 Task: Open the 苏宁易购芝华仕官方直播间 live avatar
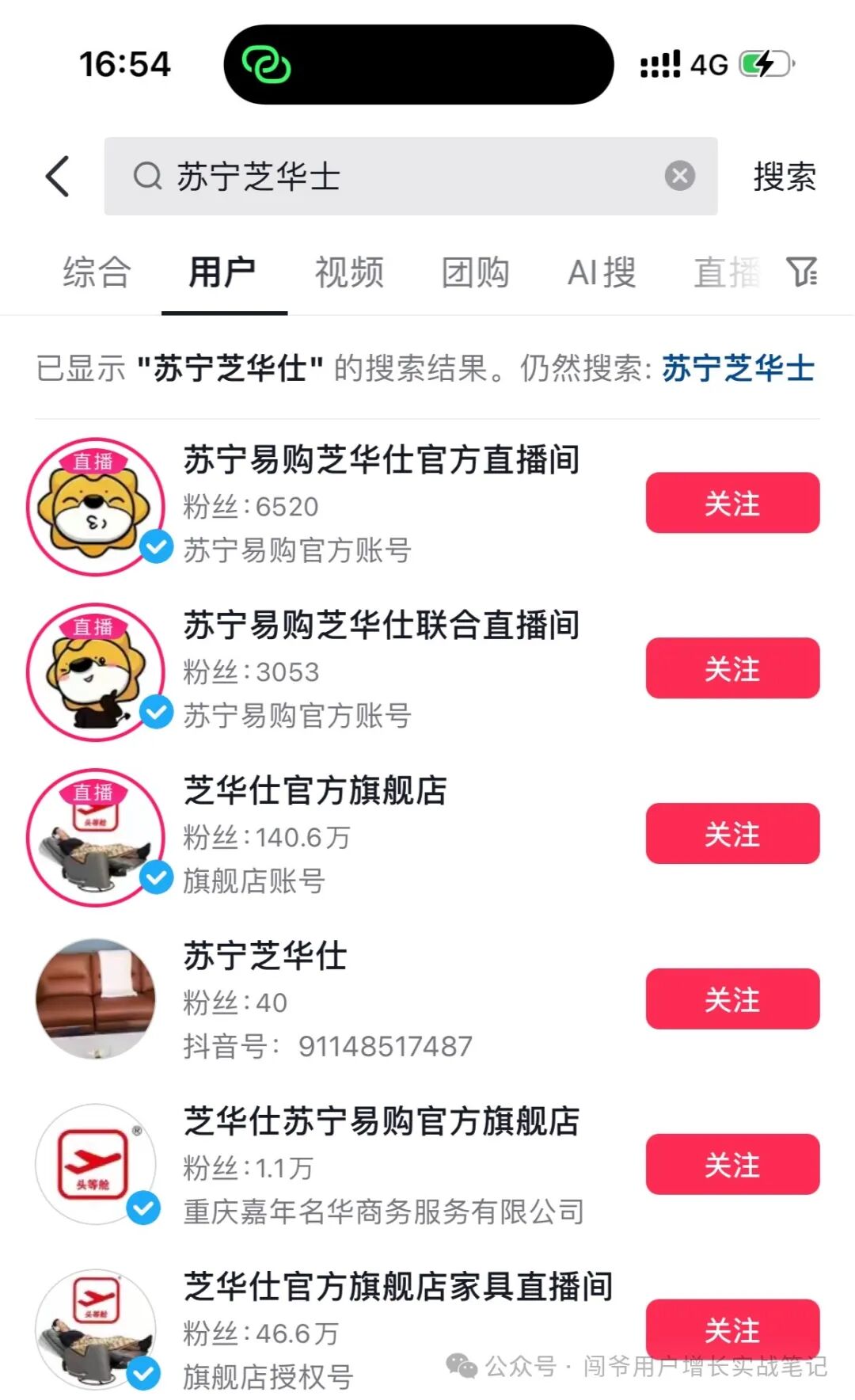click(x=96, y=507)
